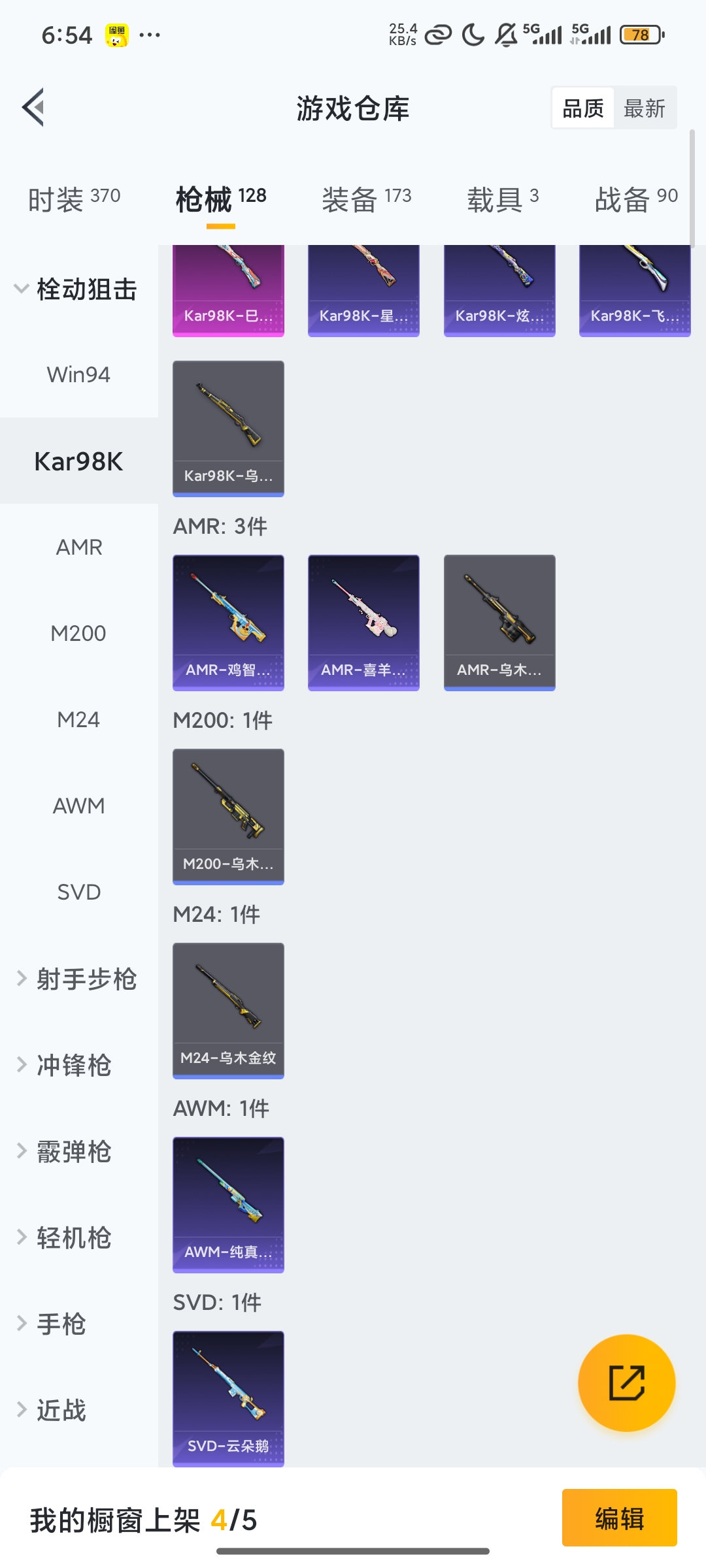Select AWM in the sidebar
Image resolution: width=706 pixels, height=1568 pixels.
(x=78, y=806)
